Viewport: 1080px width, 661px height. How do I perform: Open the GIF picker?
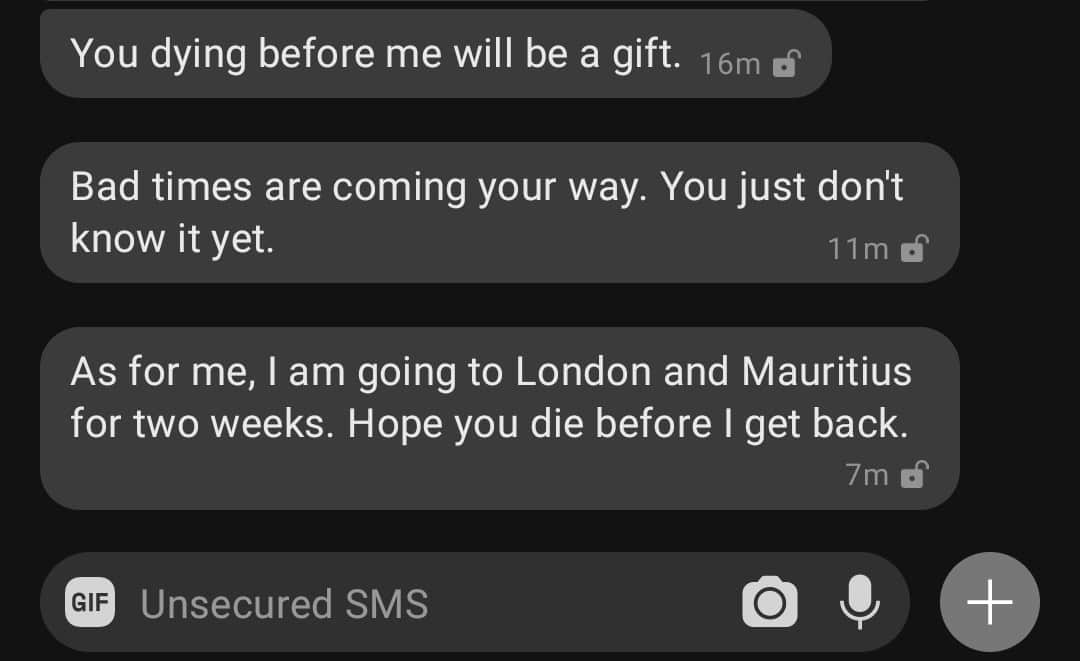[90, 602]
